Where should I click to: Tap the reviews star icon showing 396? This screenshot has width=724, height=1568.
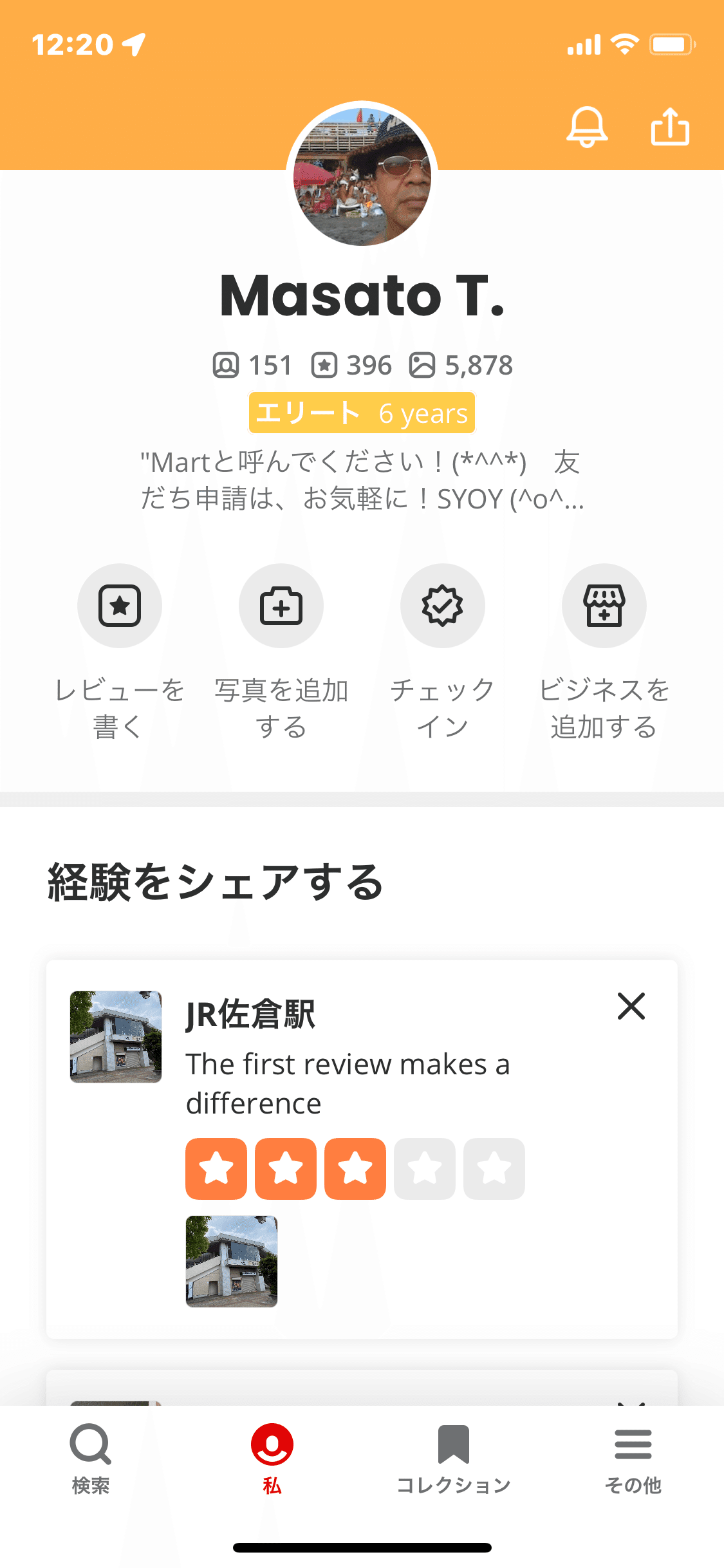pyautogui.click(x=326, y=364)
